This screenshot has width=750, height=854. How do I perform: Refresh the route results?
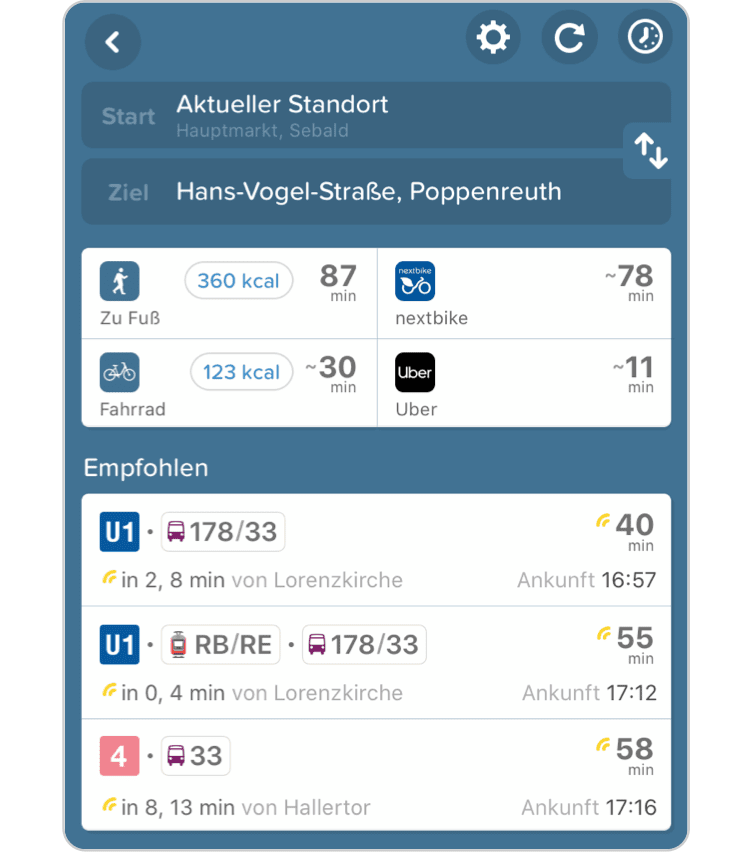coord(569,38)
